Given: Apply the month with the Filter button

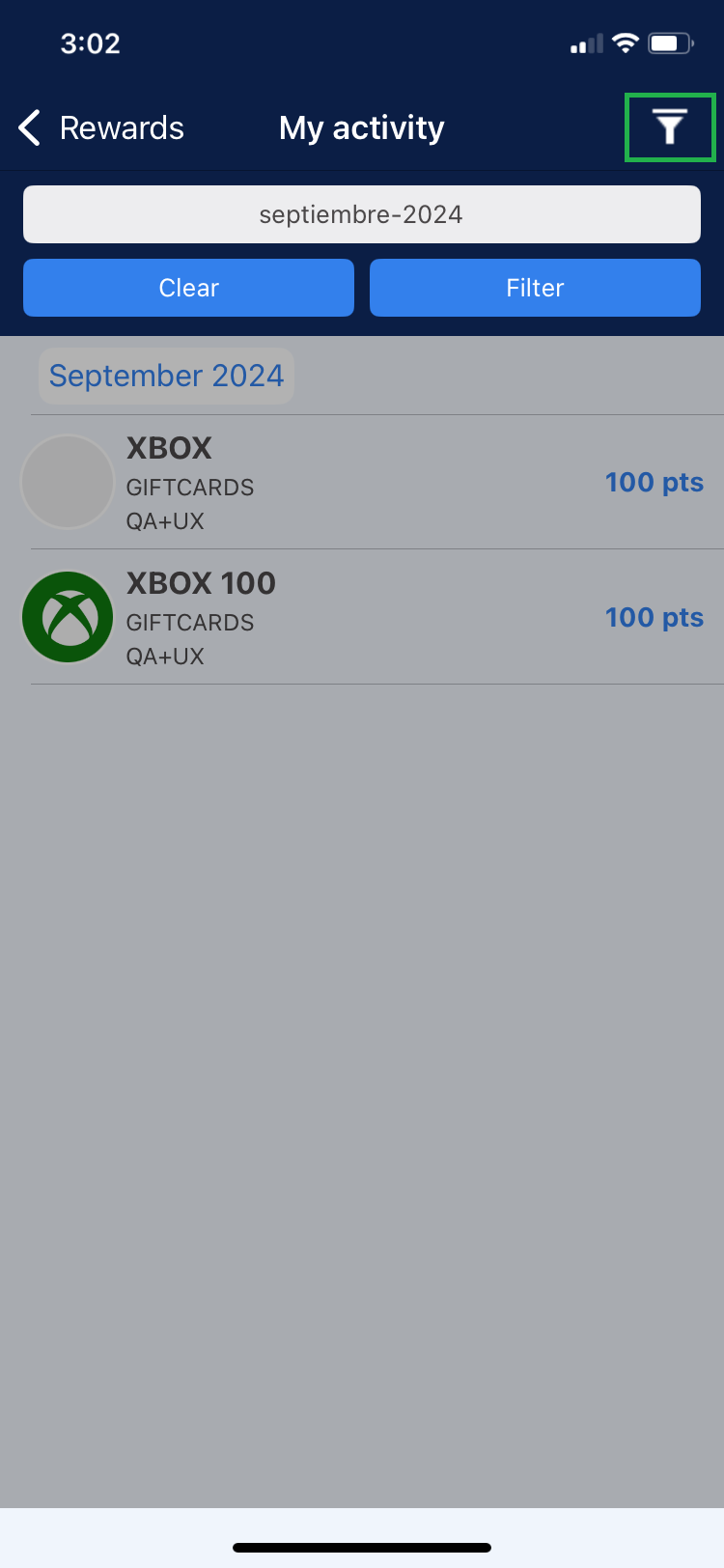Looking at the screenshot, I should (x=535, y=288).
